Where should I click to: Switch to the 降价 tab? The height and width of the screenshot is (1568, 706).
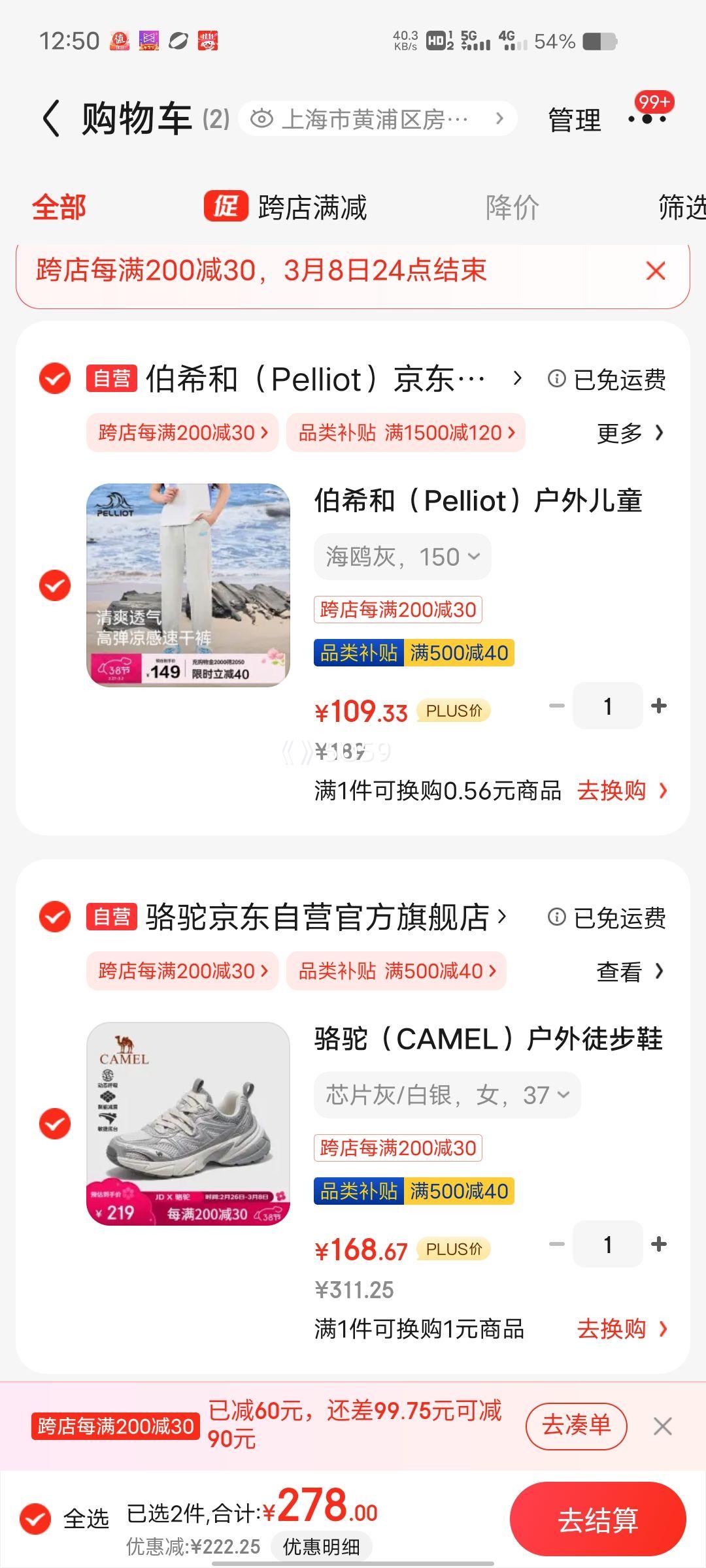point(512,208)
